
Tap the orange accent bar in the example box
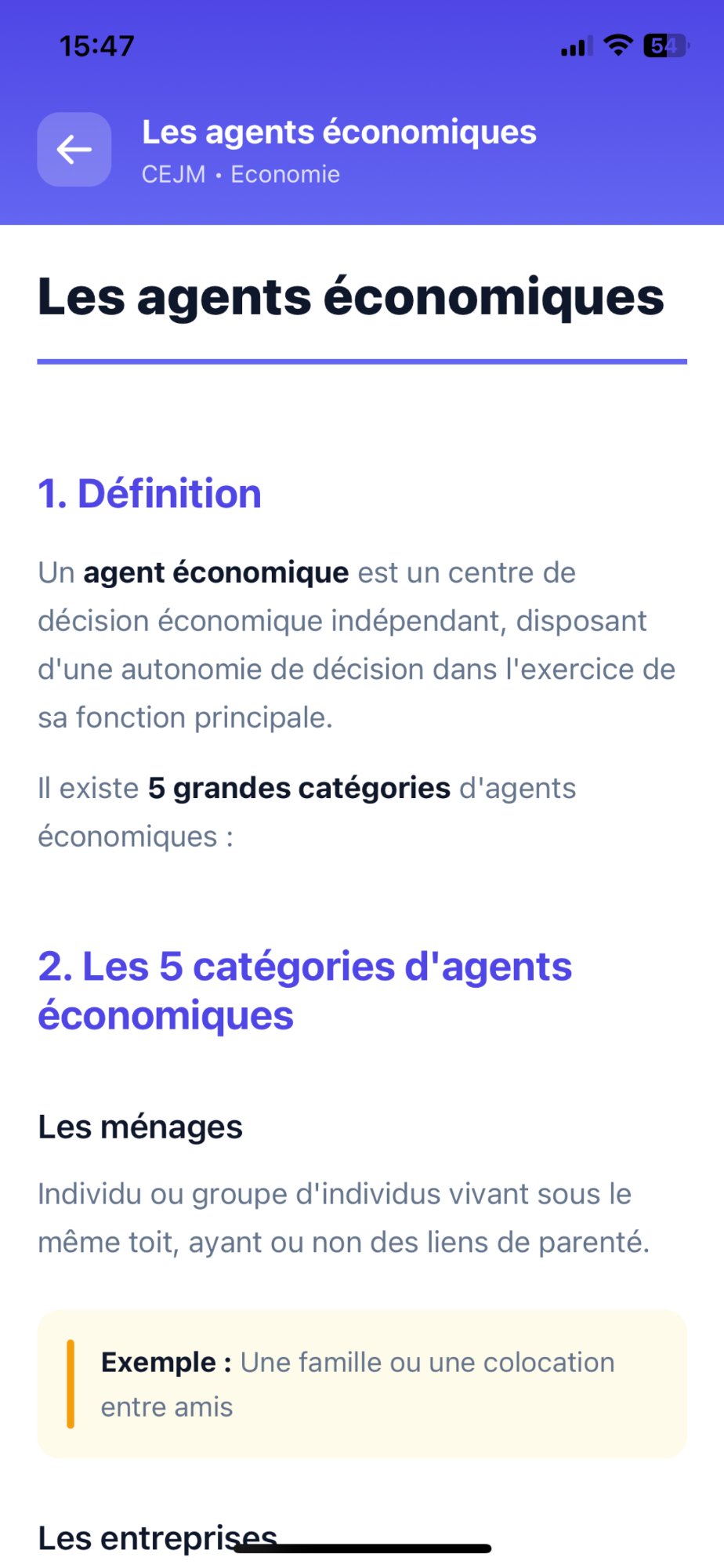tap(71, 1383)
